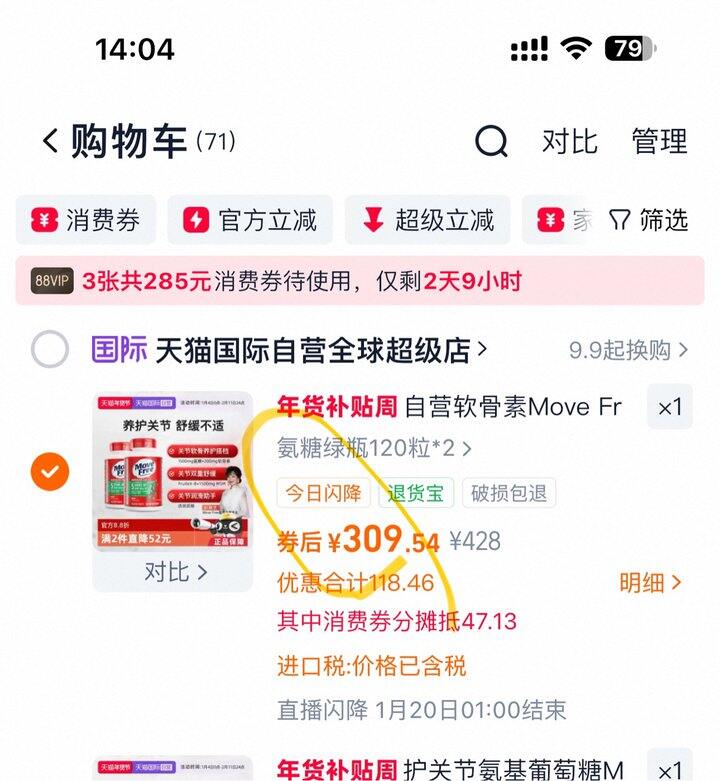Open 管理 to manage cart items

pyautogui.click(x=659, y=142)
